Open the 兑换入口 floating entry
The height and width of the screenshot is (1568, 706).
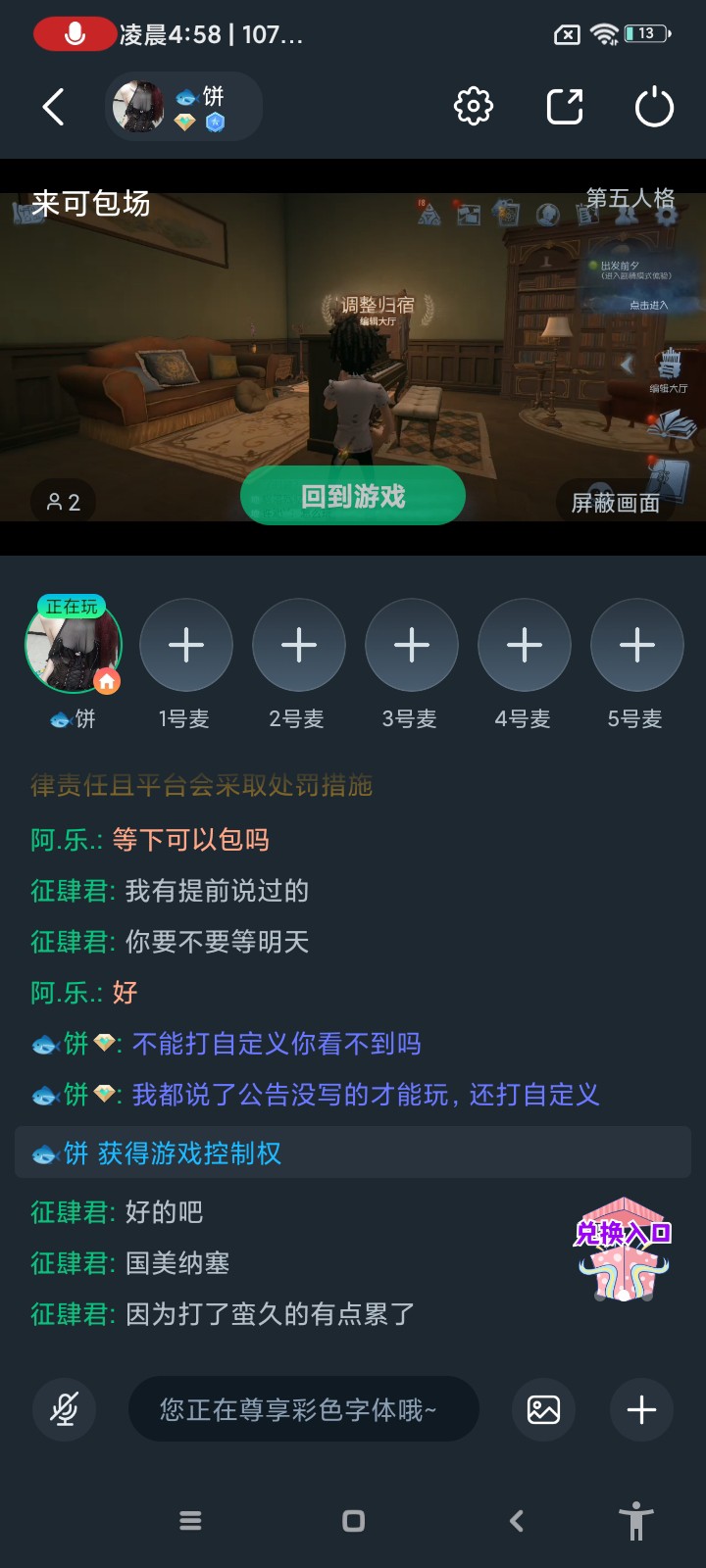(624, 1249)
